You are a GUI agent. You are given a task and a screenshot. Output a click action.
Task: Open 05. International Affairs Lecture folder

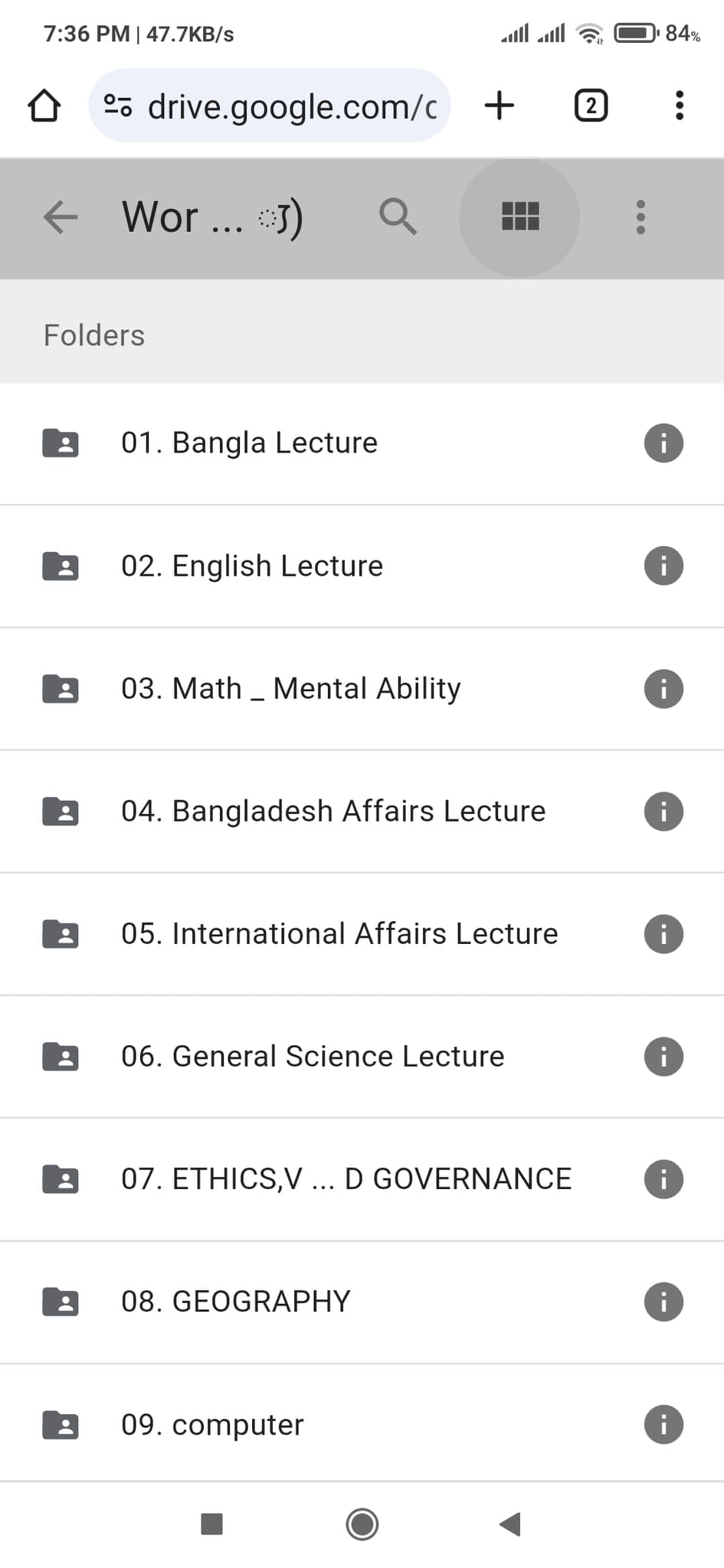tap(362, 934)
